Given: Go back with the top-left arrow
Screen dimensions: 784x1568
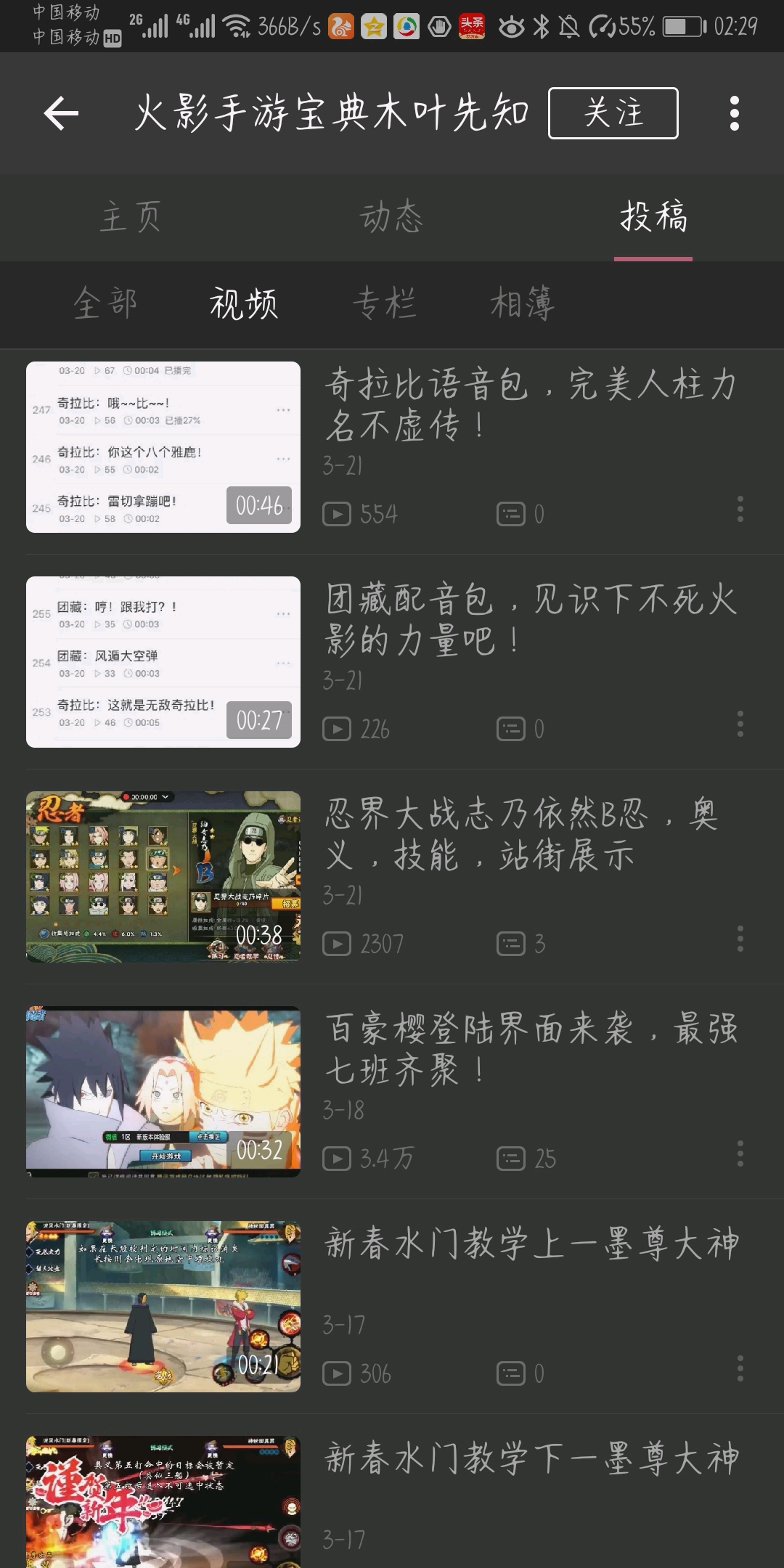Looking at the screenshot, I should tap(61, 113).
